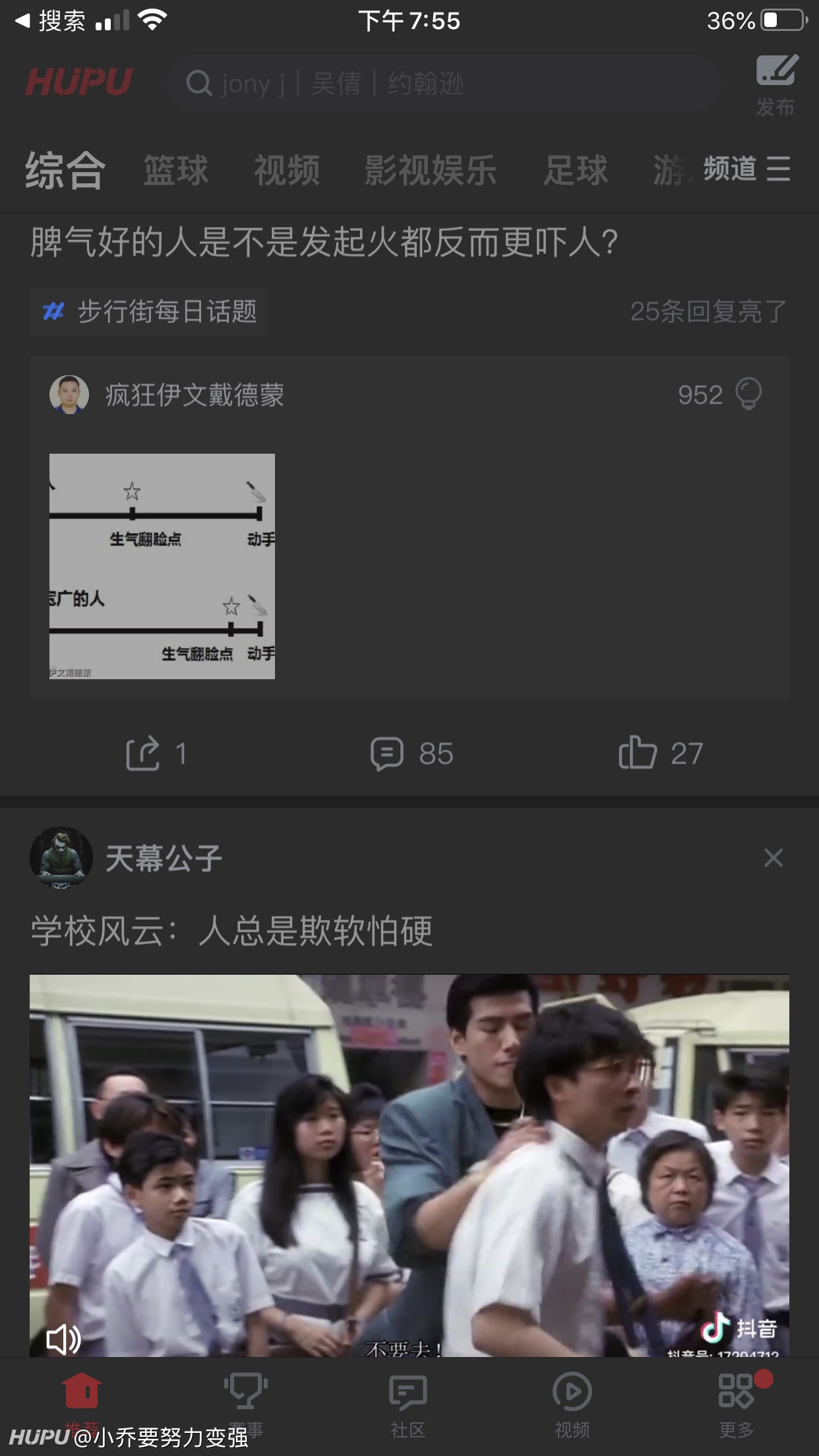
Task: Open the 频道 channel menu
Action: (746, 169)
